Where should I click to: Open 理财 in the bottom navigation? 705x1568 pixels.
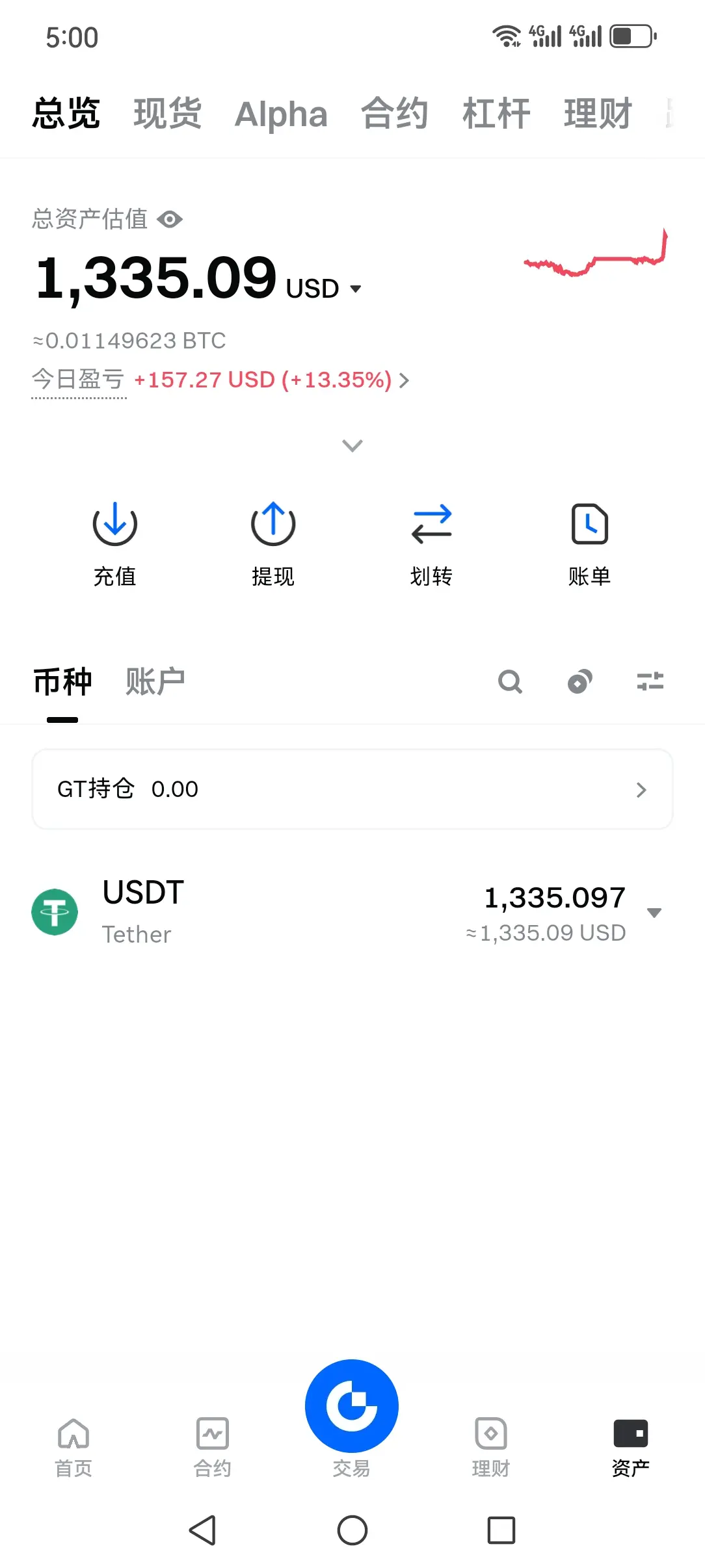(491, 1447)
